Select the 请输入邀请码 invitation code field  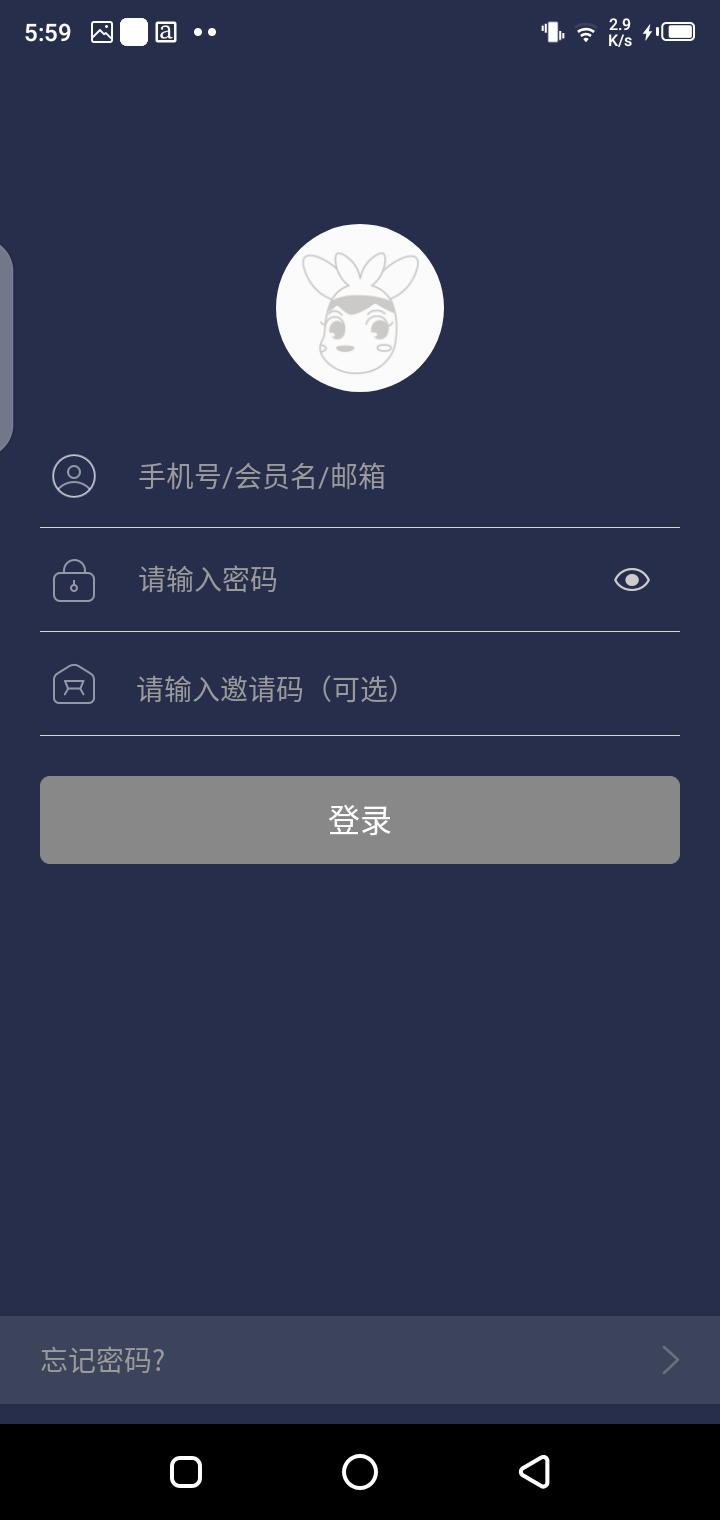tap(380, 688)
